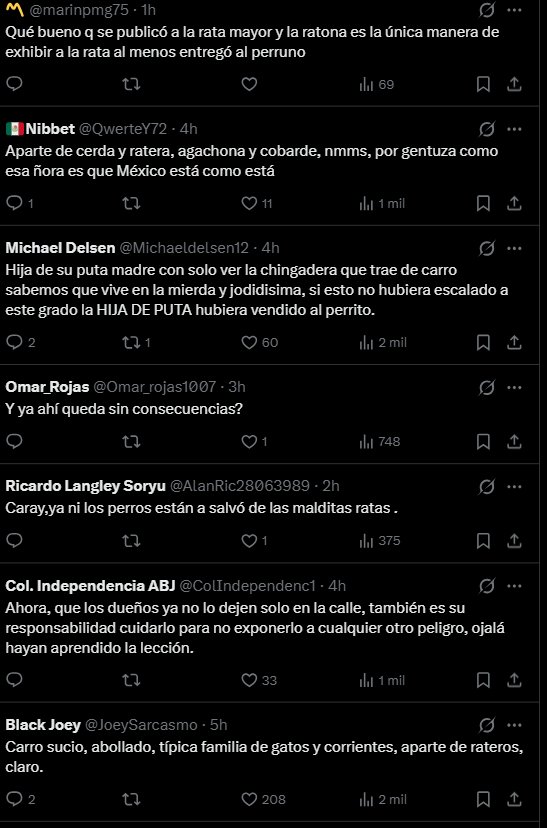The height and width of the screenshot is (828, 547).
Task: Like Ricardo Langley Soryu's reply
Action: coord(254,541)
